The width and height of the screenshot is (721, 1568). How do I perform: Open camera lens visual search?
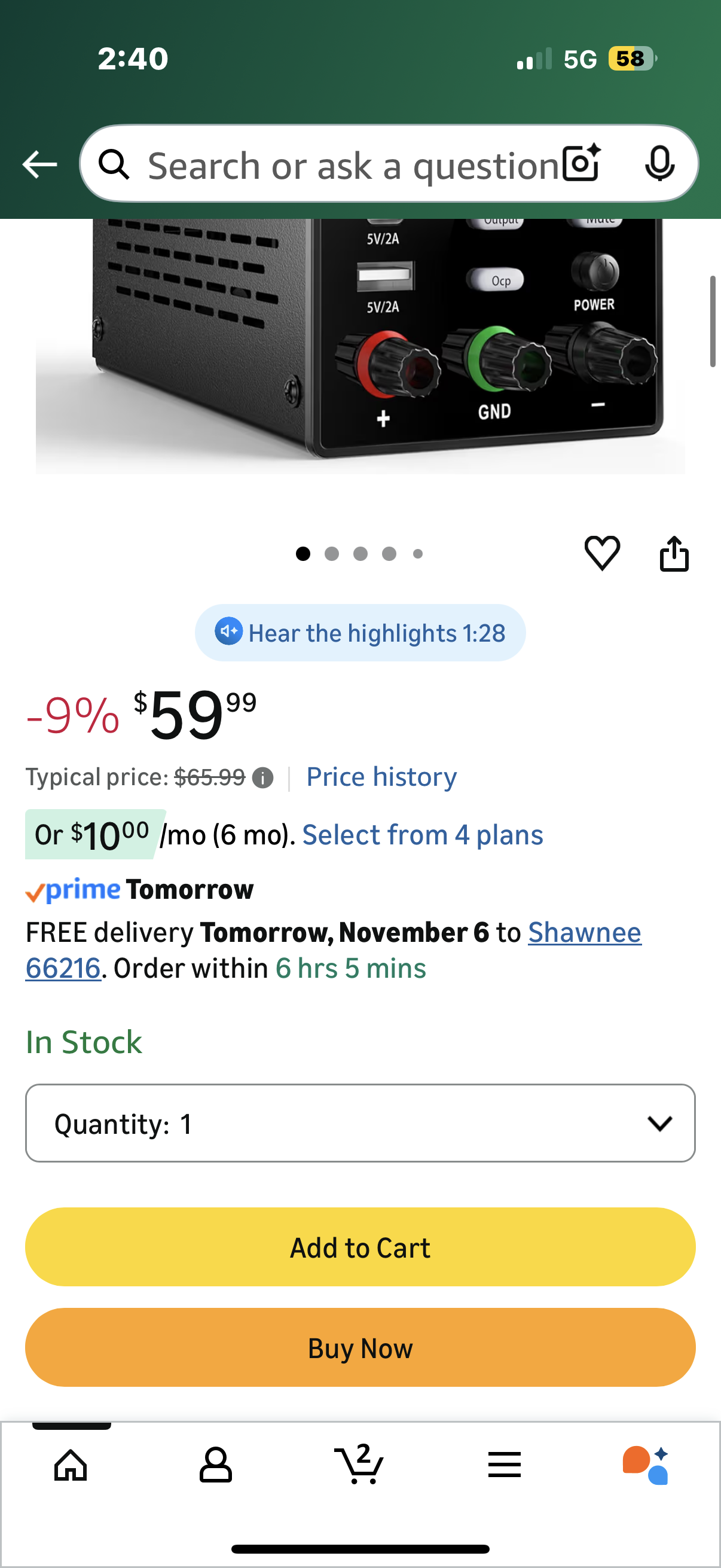tap(582, 164)
